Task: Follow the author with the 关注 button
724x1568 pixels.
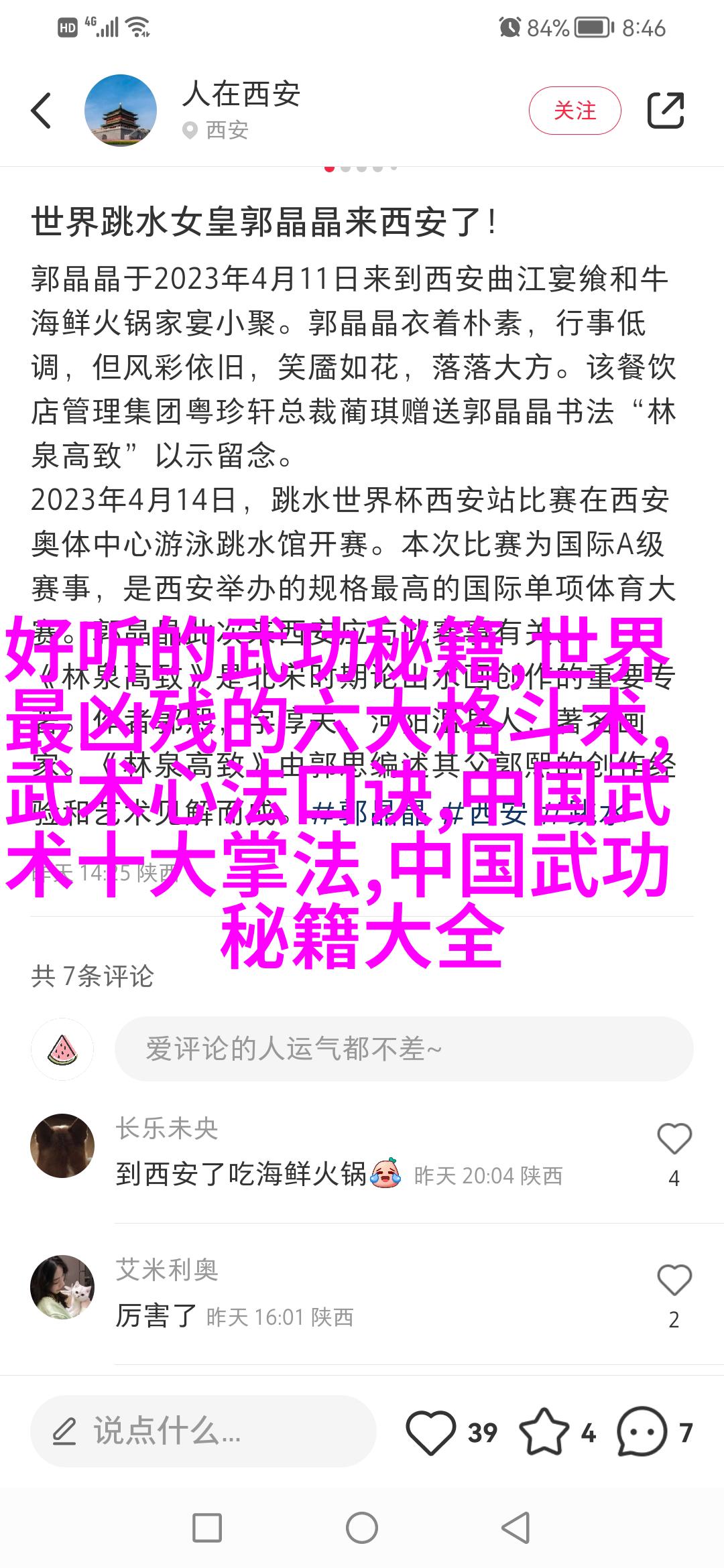Action: pyautogui.click(x=575, y=111)
